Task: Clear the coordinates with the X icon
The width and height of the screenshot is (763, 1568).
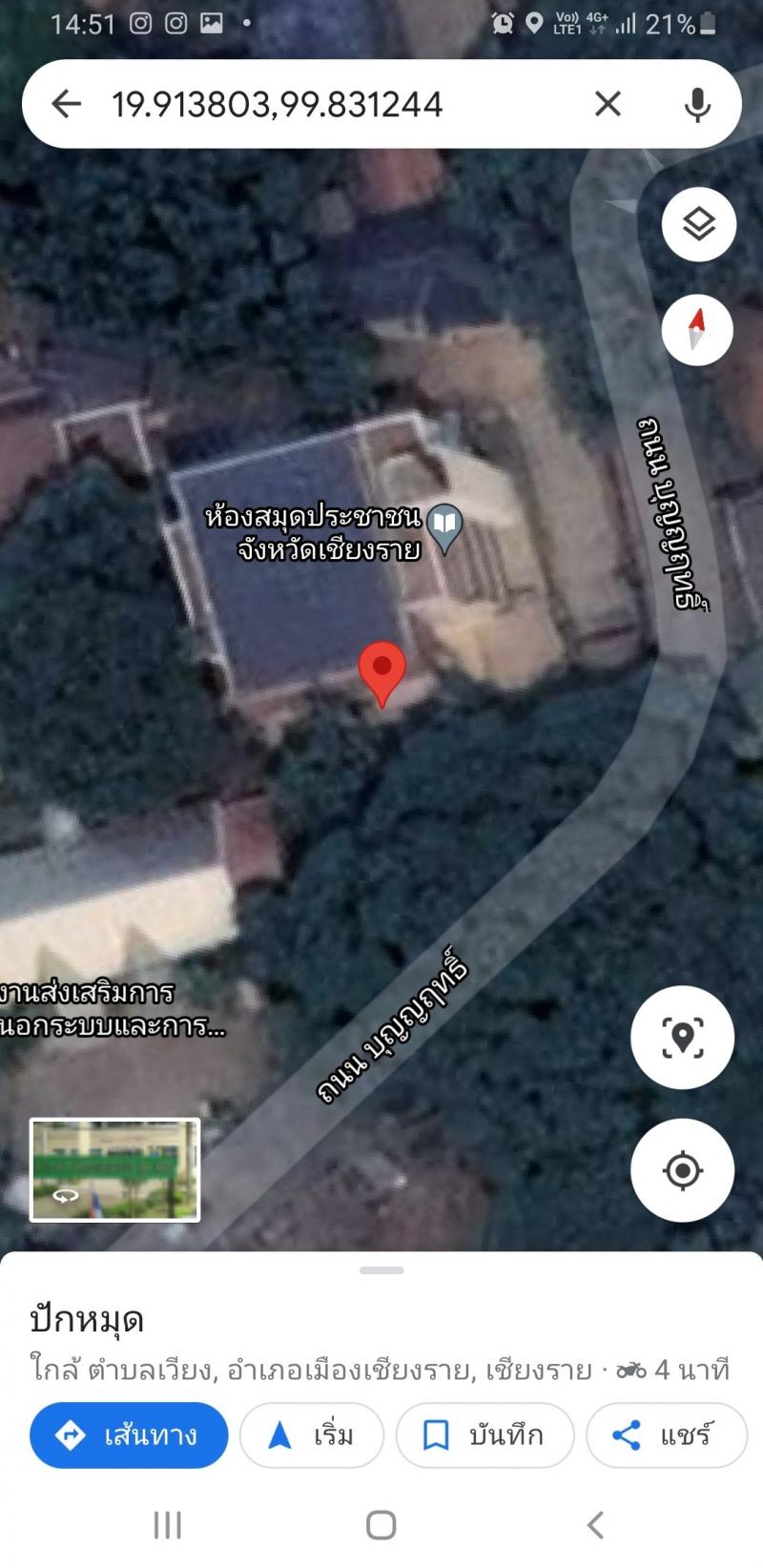Action: [608, 103]
